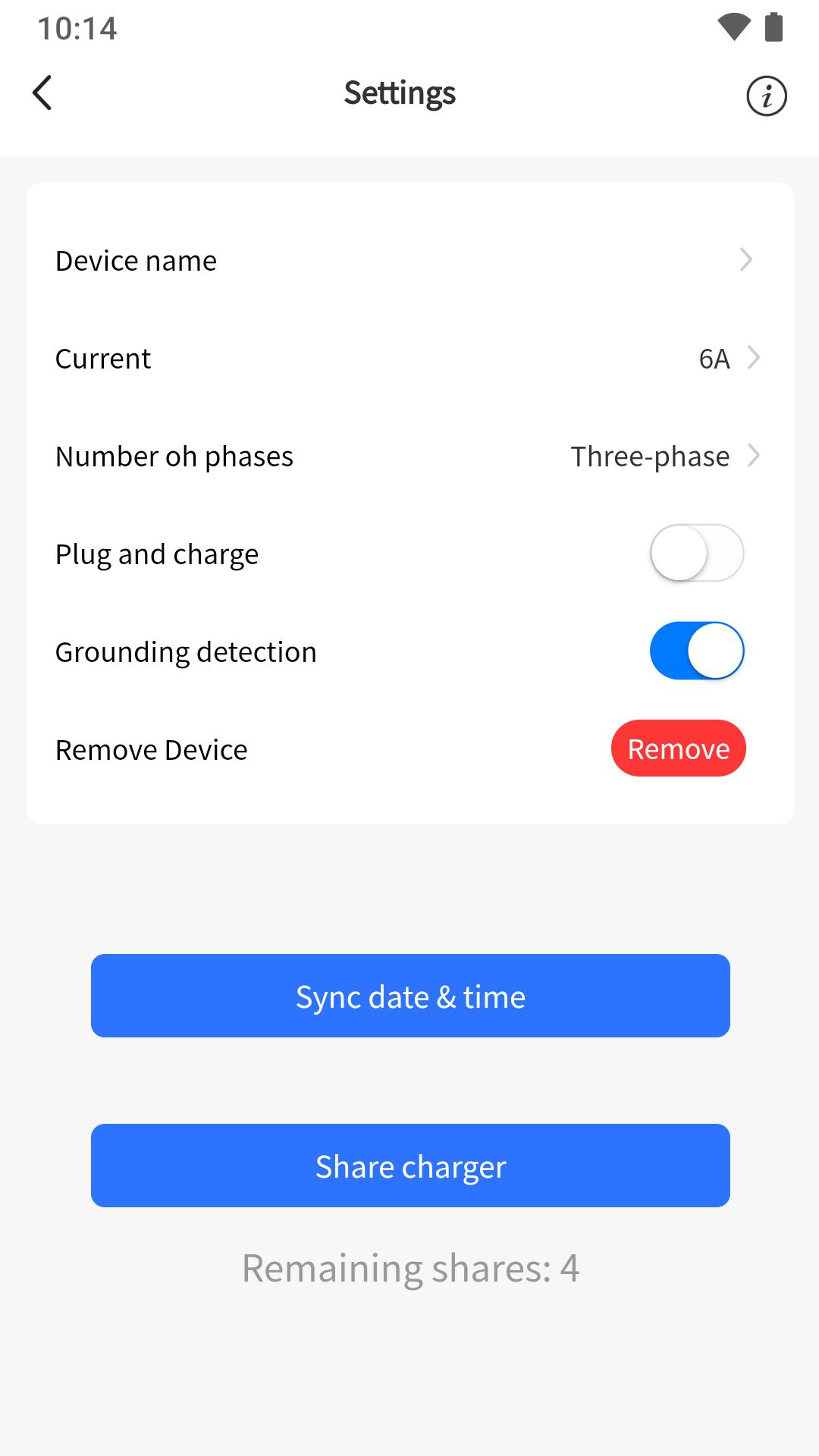Sync date & time
Viewport: 819px width, 1456px height.
[x=410, y=996]
